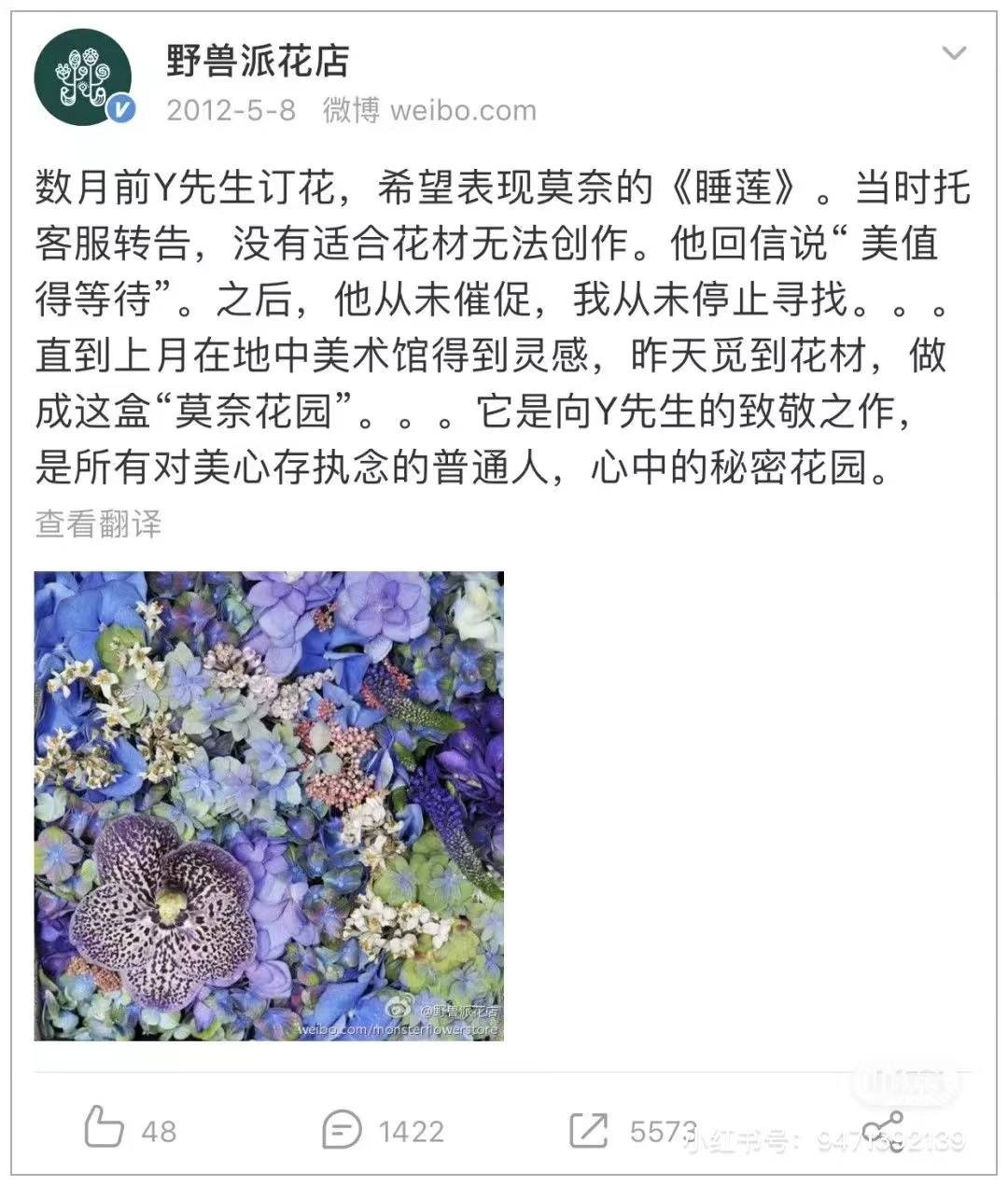
Task: Tap 查看翻译 to translate the post
Action: click(x=98, y=523)
